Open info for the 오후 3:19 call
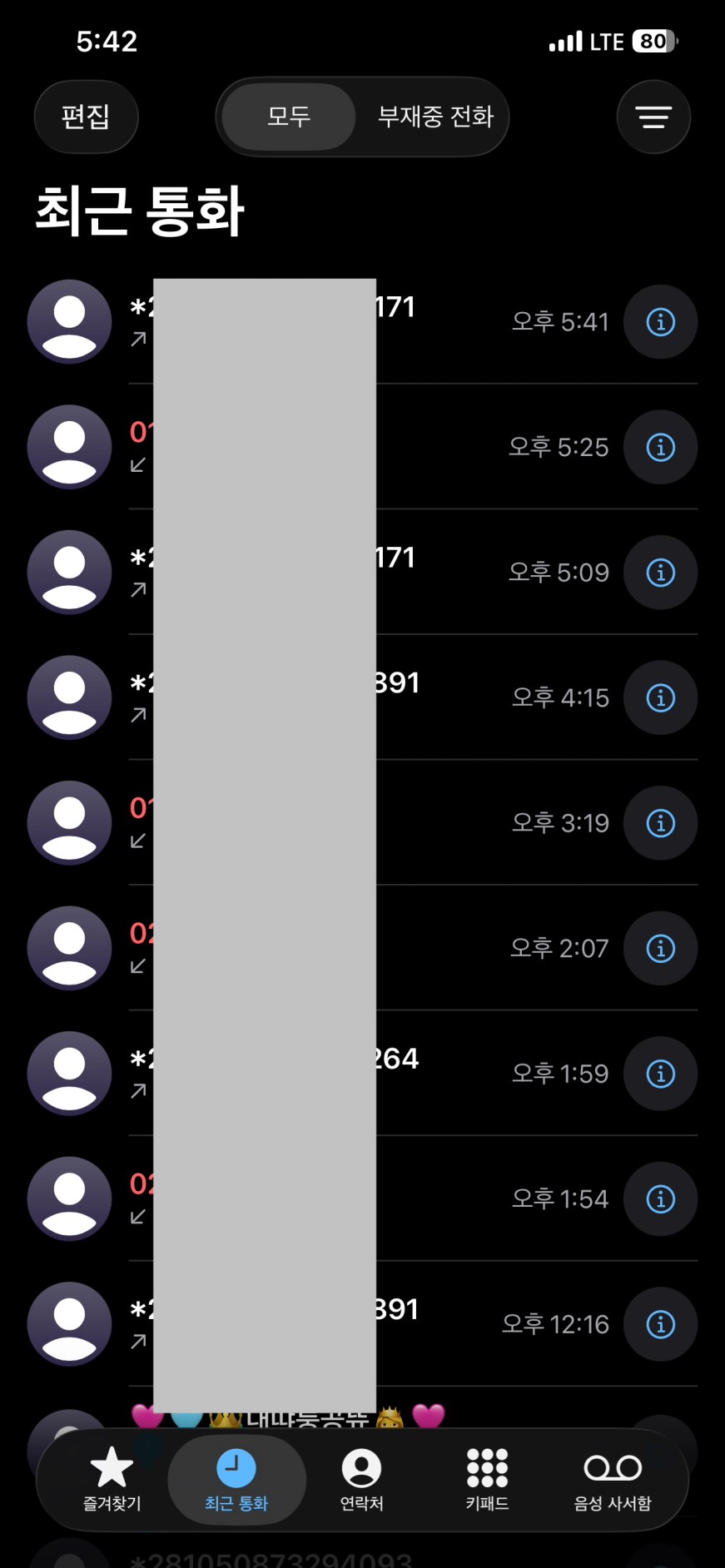 [x=661, y=823]
